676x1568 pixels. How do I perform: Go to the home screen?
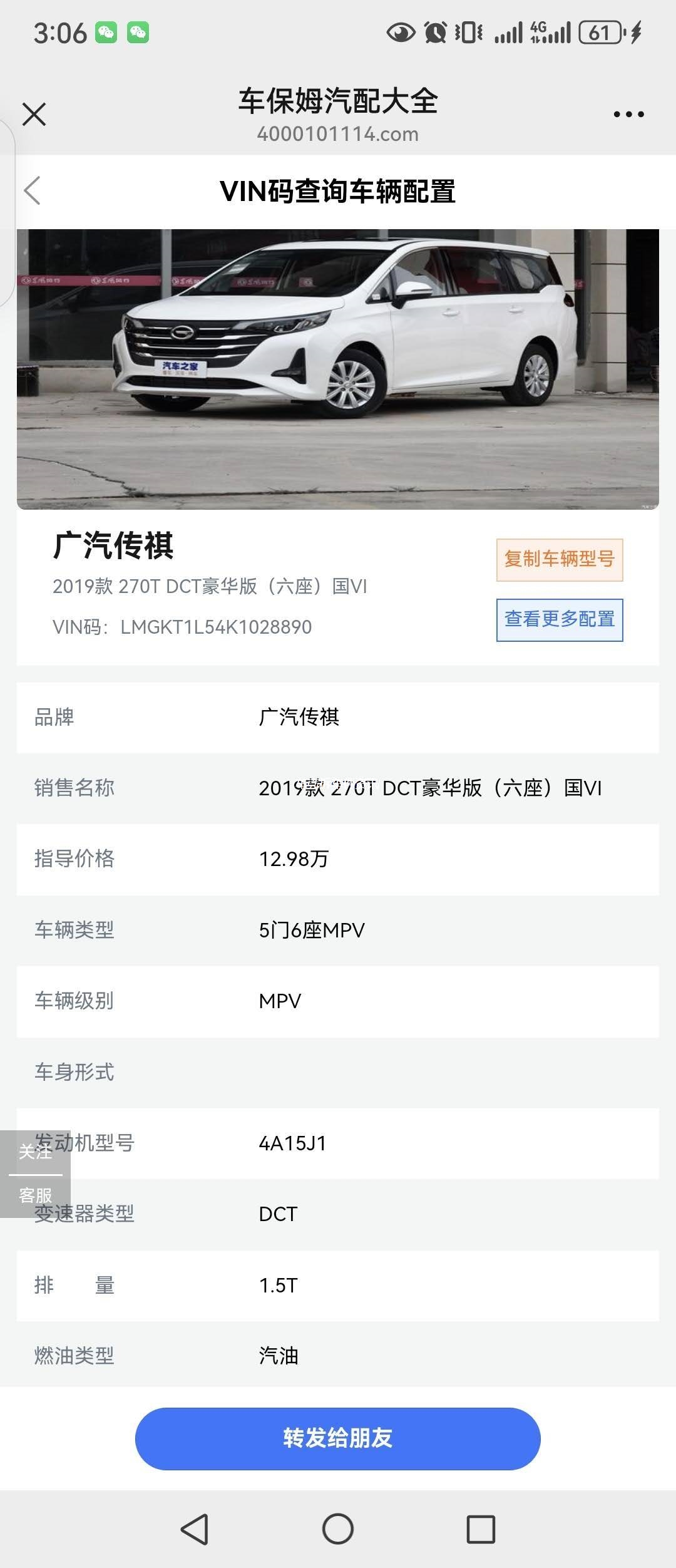[337, 1529]
